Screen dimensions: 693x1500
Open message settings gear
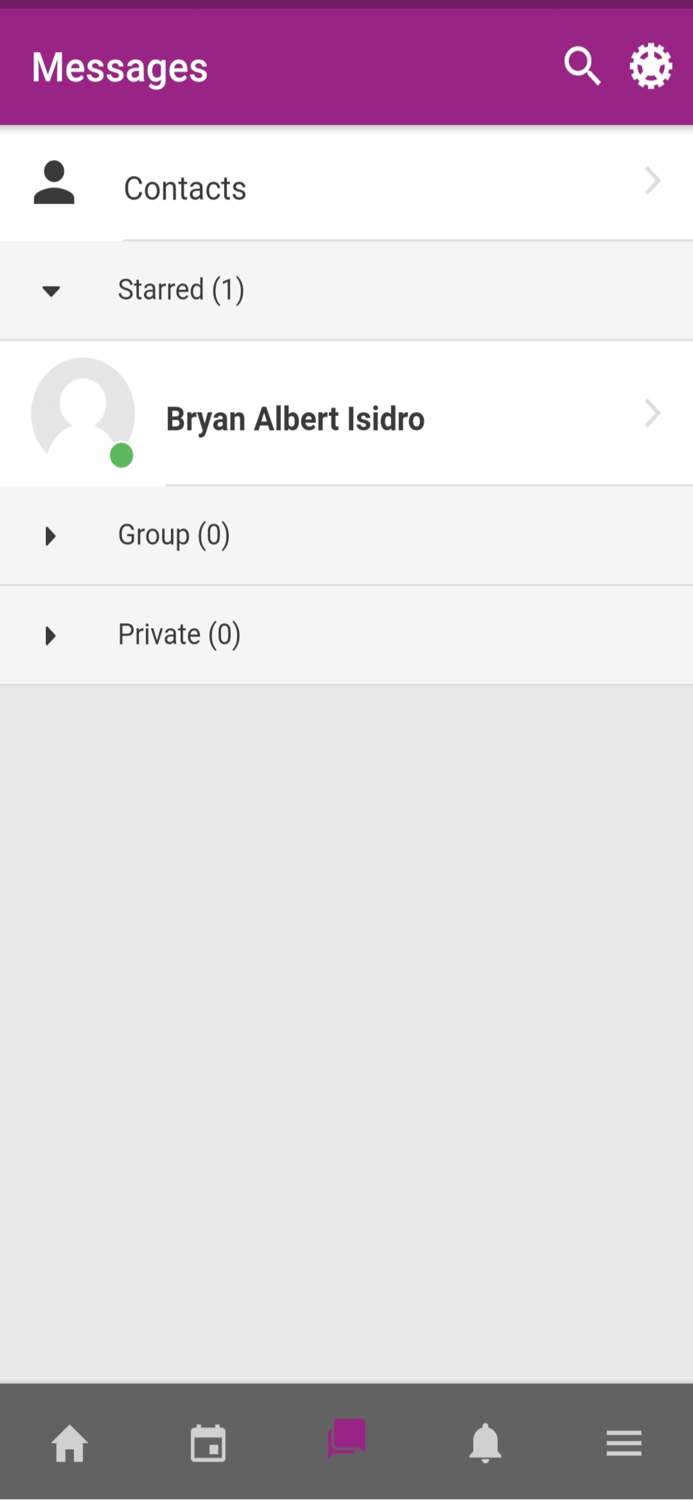651,67
